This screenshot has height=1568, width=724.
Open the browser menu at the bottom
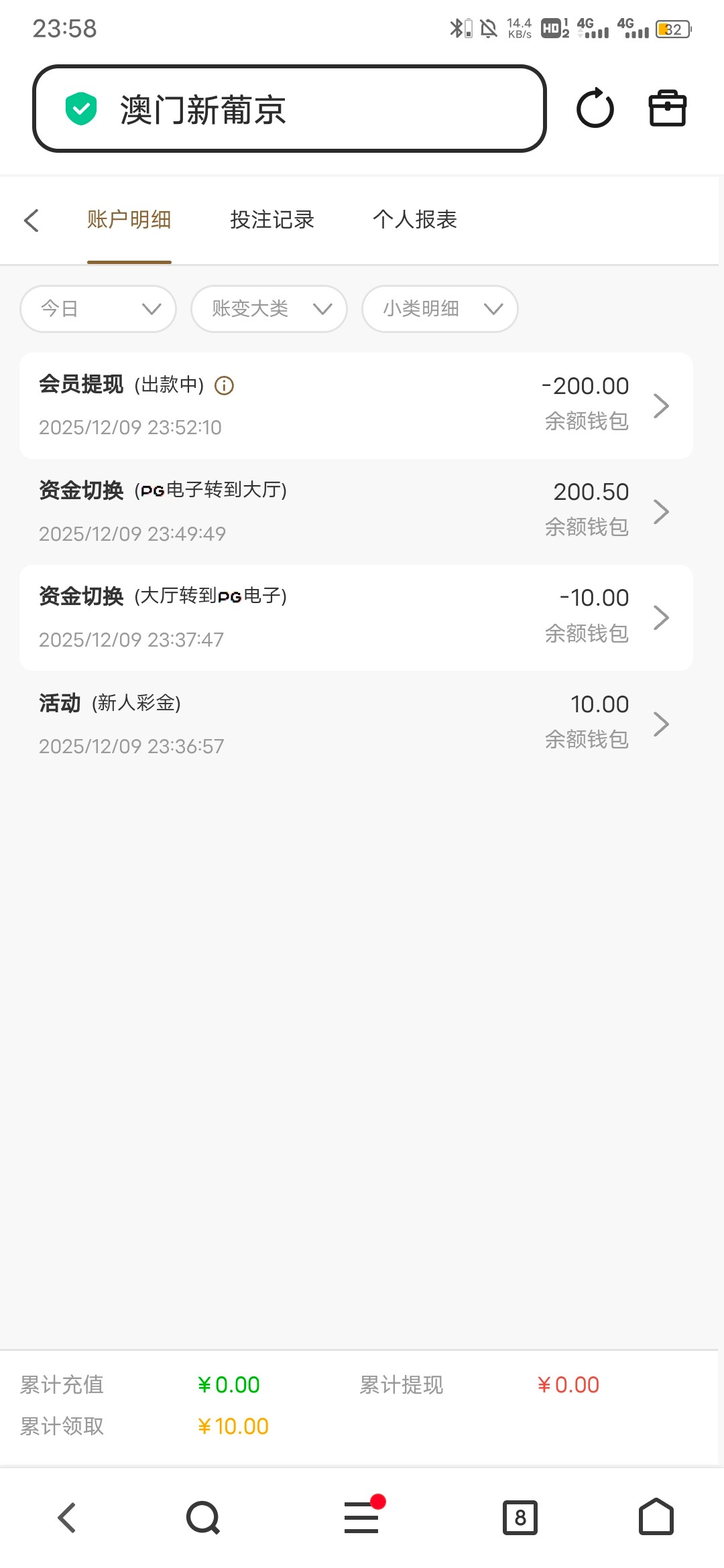click(x=361, y=1518)
